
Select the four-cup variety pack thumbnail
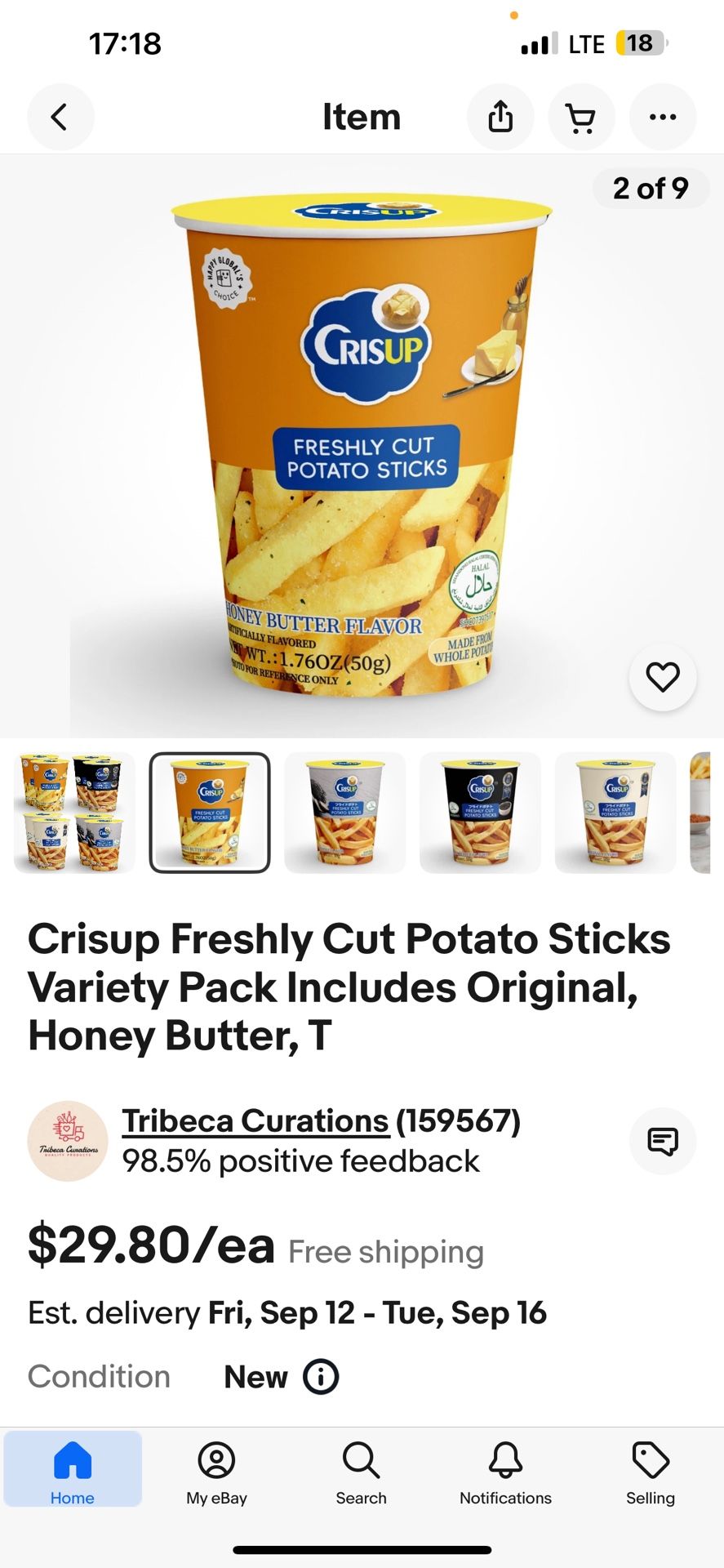coord(74,813)
